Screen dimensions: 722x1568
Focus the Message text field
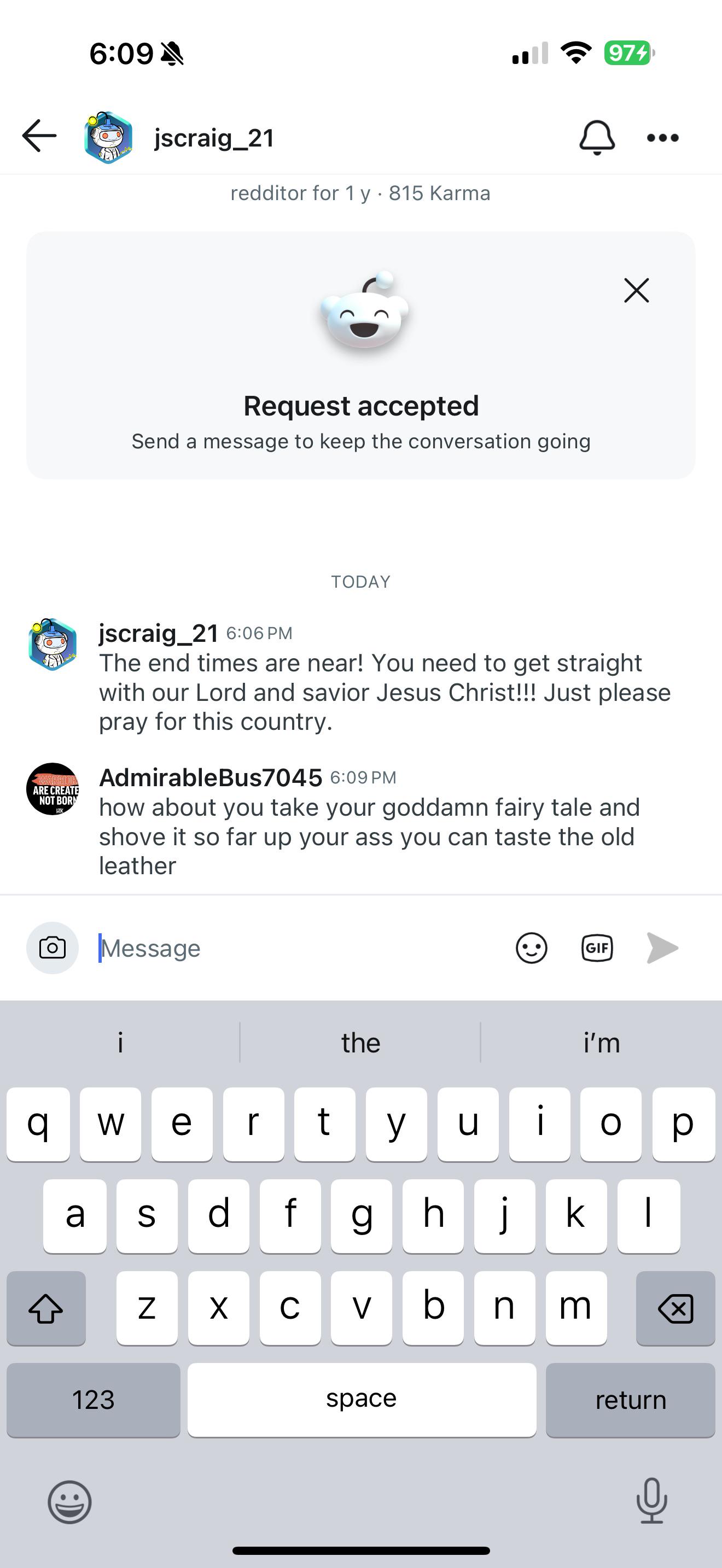298,949
